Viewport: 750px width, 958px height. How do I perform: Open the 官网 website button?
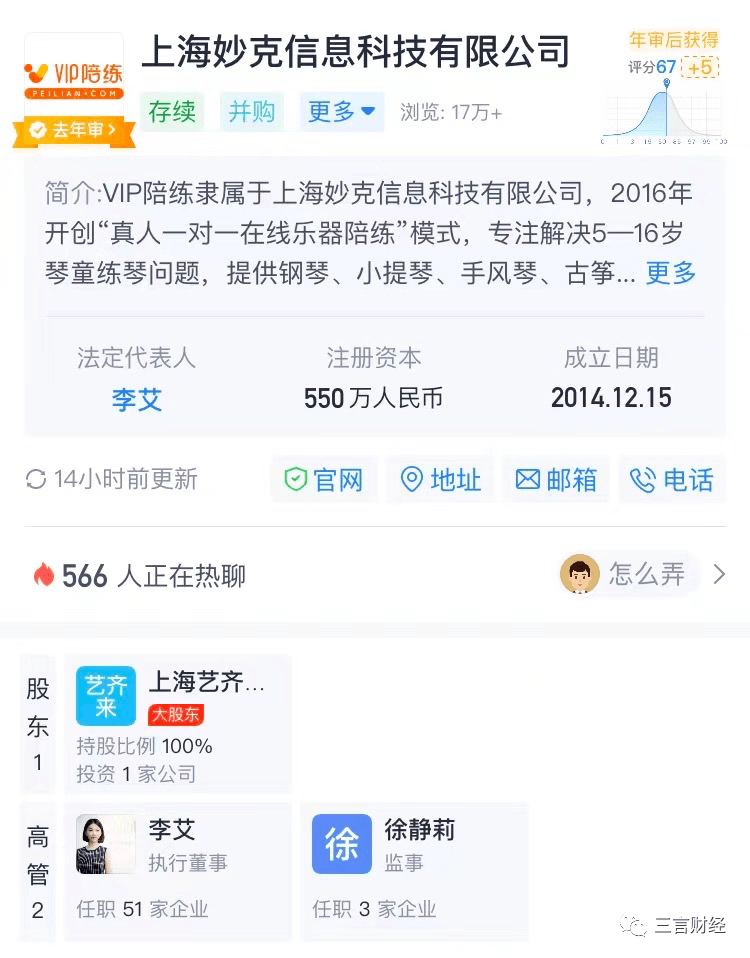tap(323, 480)
